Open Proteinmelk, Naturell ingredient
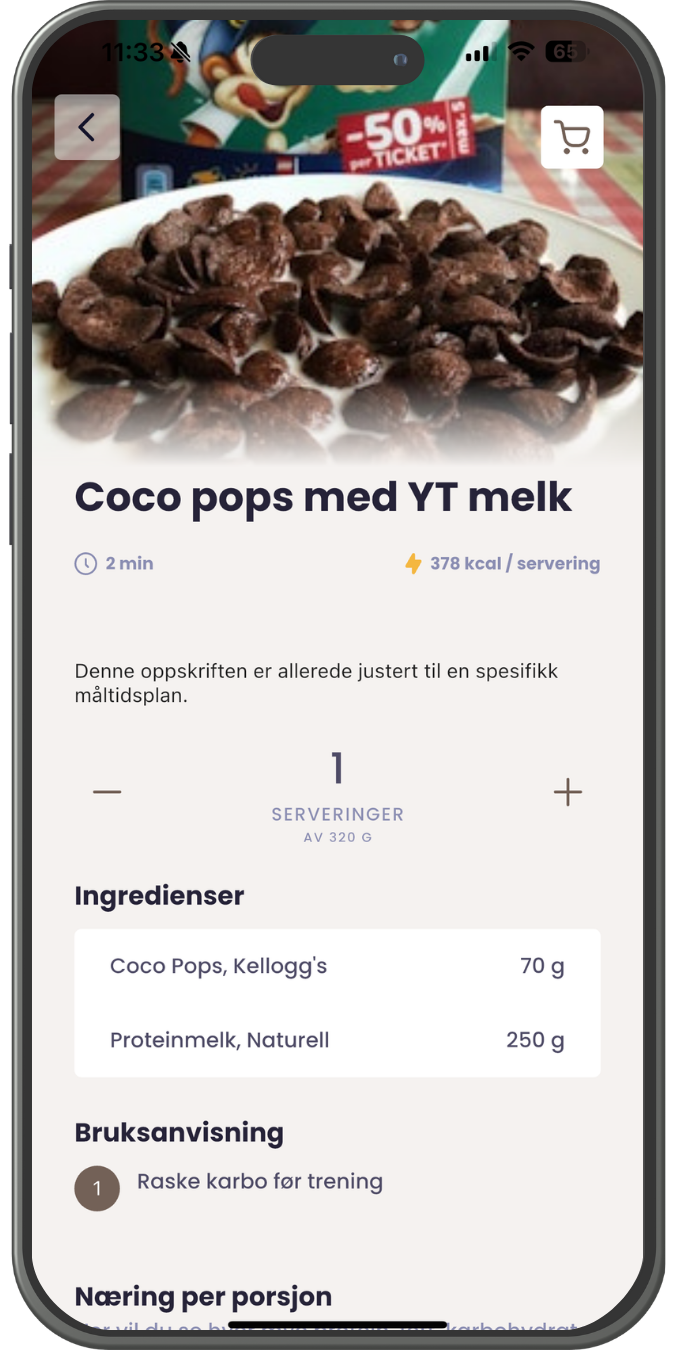 (x=337, y=1040)
